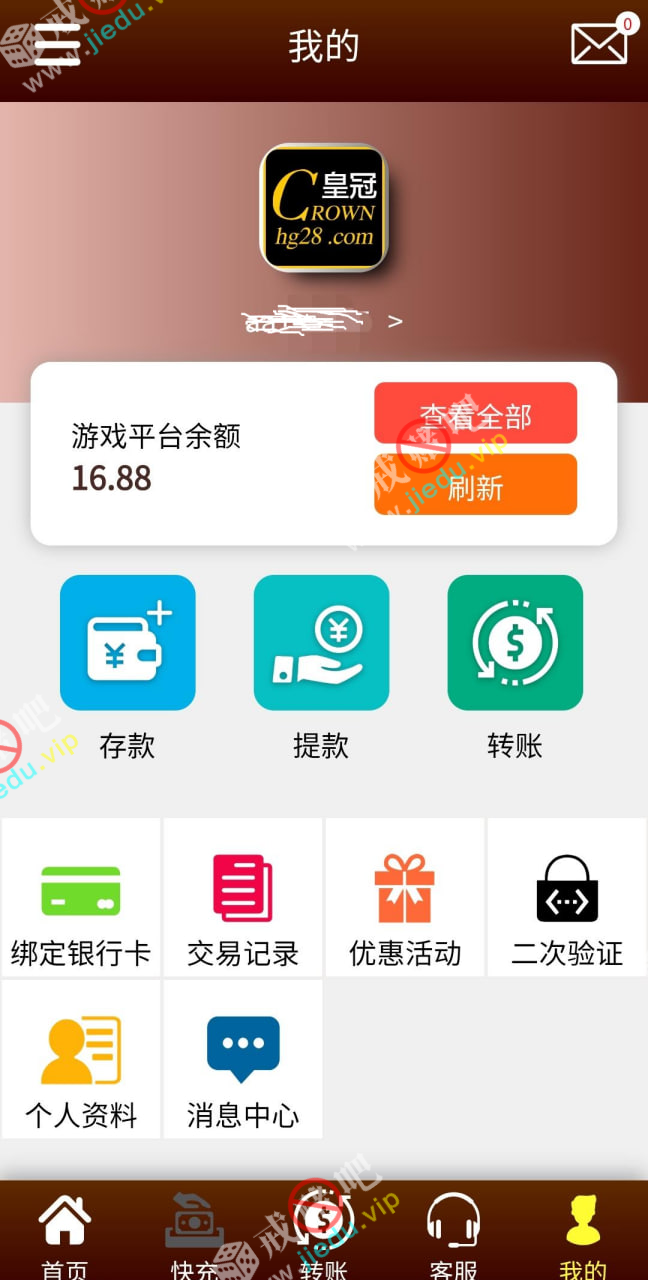Switch to the 转账 tab in bottom bar
The image size is (648, 1280).
(324, 1235)
